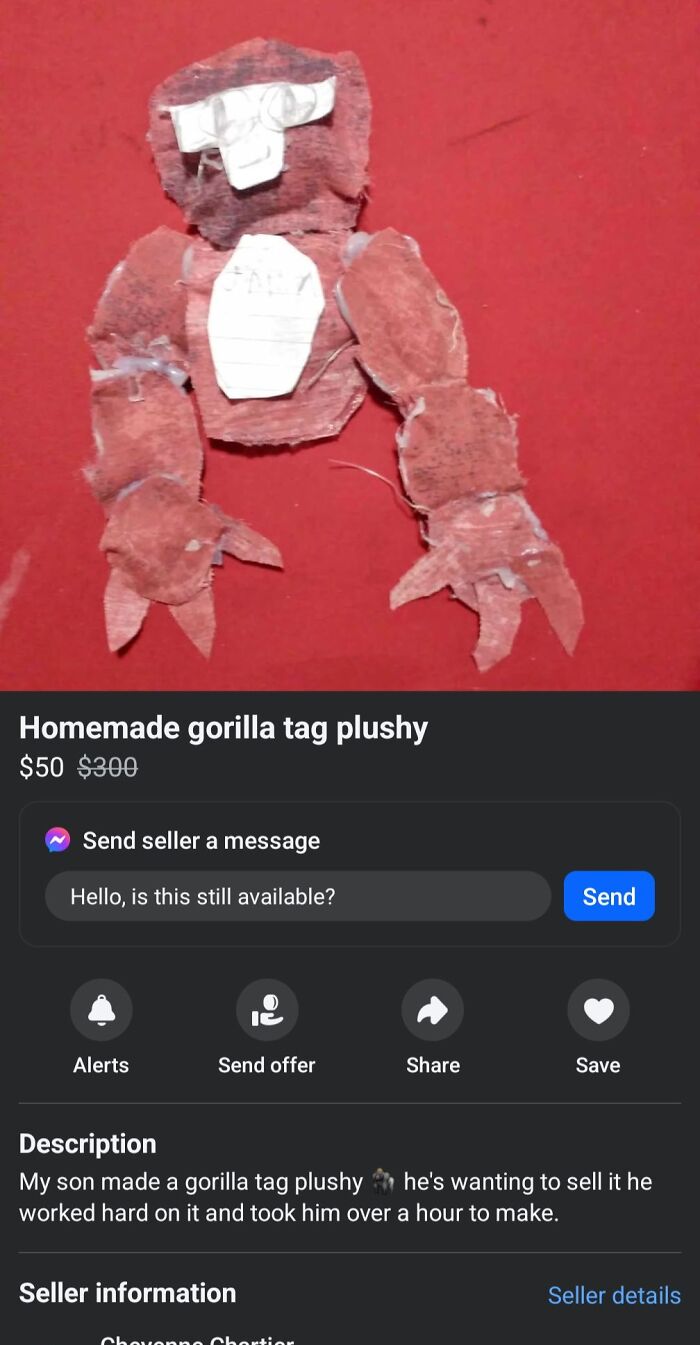
Task: Share this gorilla tag plushy listing
Action: (x=432, y=1011)
